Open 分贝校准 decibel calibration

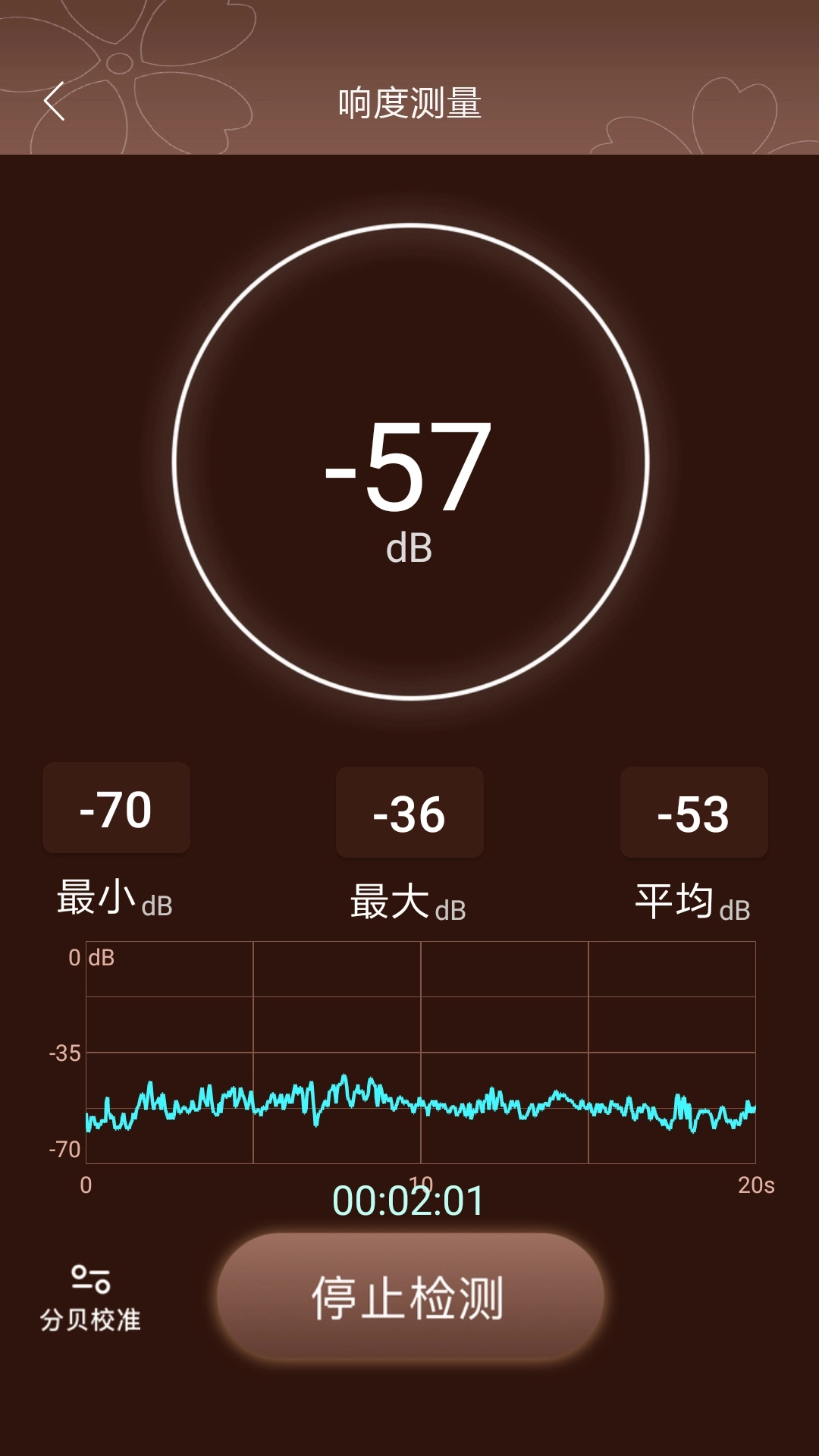(90, 1298)
